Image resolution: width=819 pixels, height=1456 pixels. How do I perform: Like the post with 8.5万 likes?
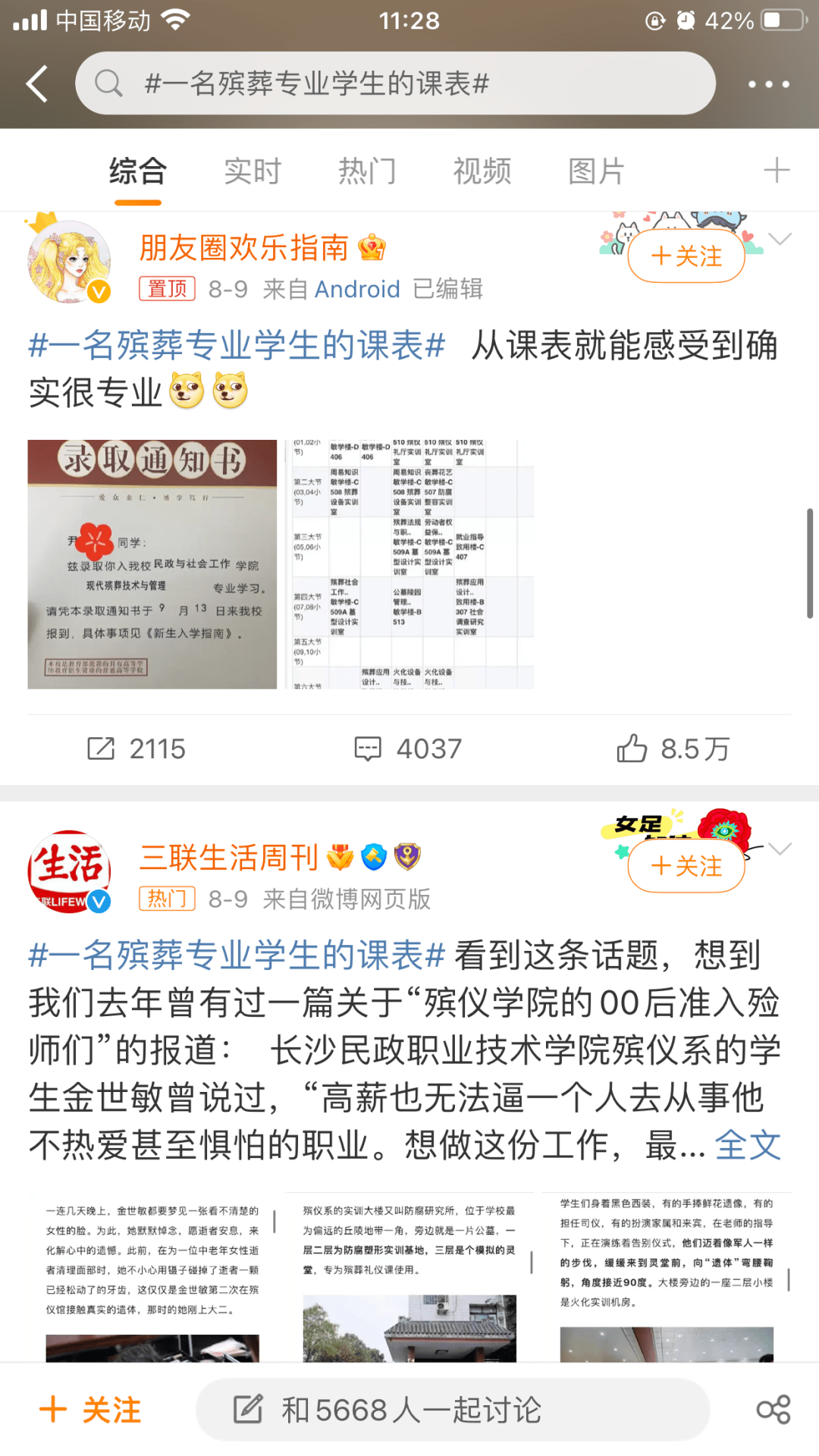[673, 749]
